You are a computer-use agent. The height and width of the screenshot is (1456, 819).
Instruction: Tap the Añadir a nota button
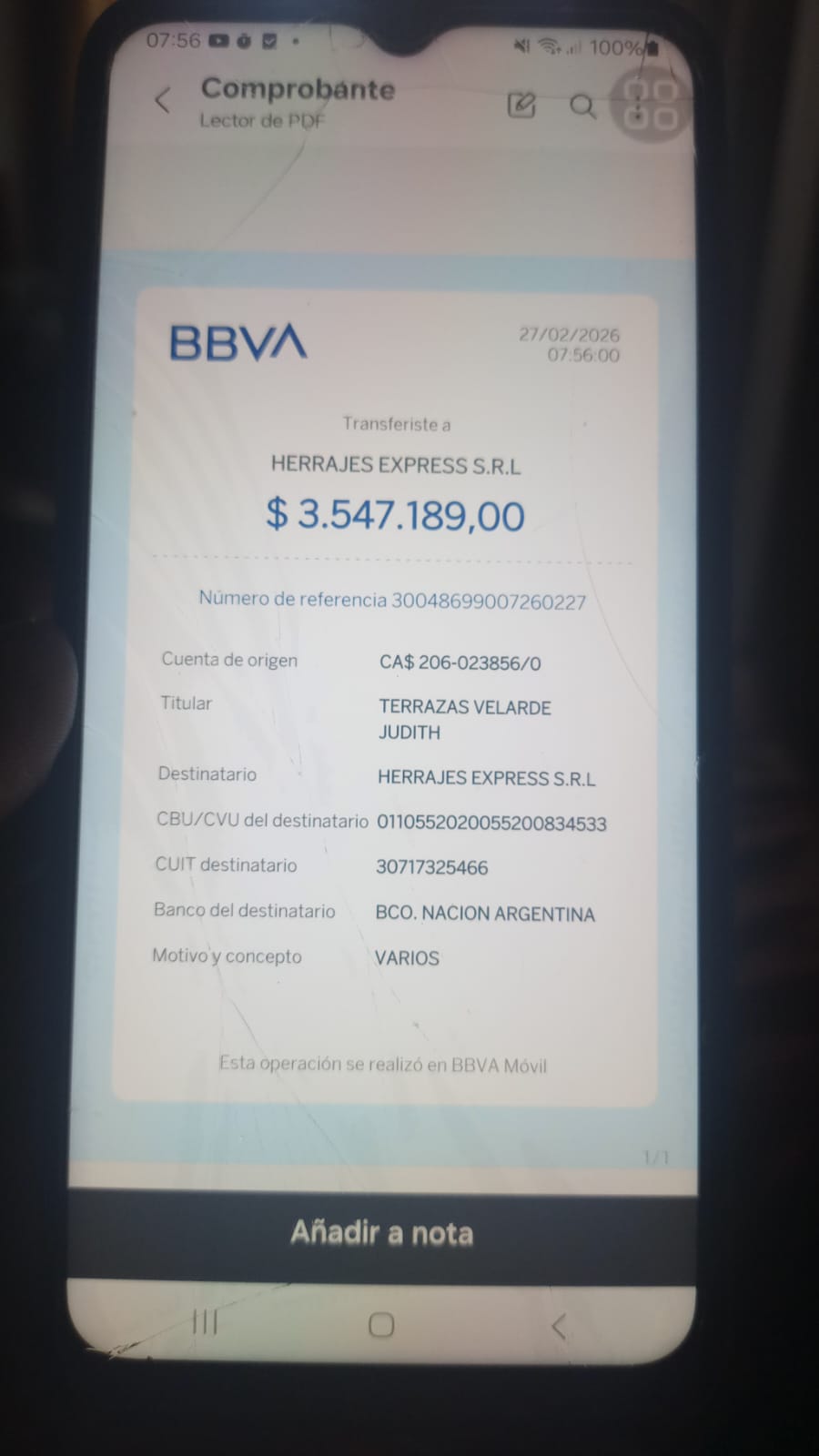pos(382,1233)
